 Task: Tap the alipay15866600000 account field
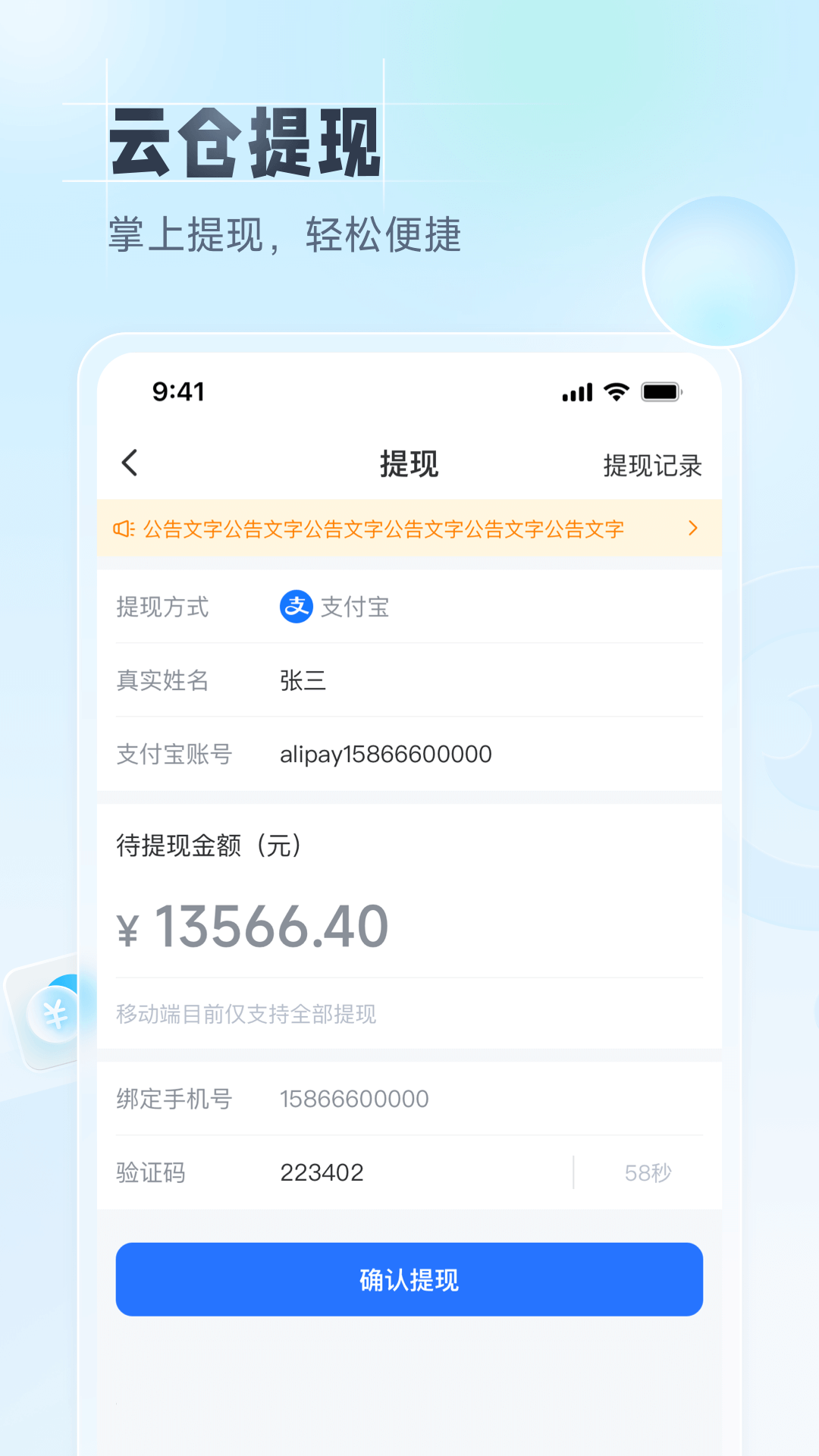coord(385,754)
